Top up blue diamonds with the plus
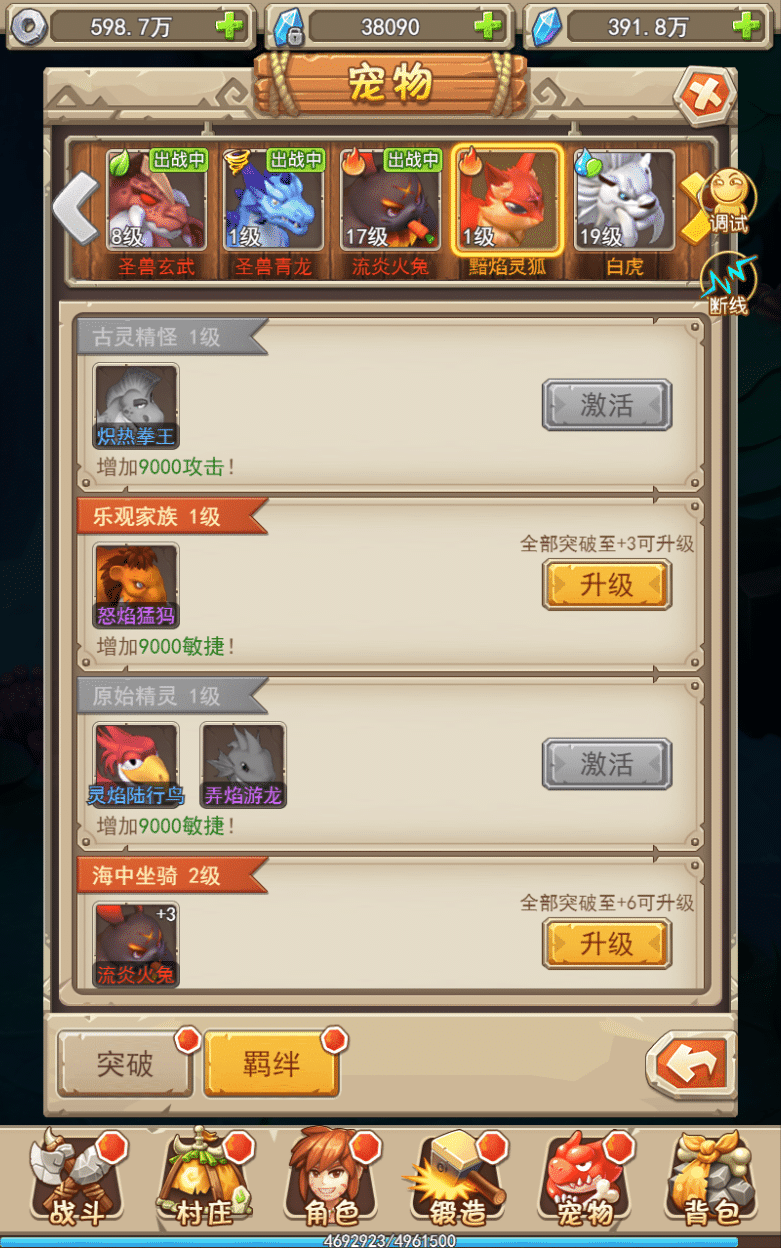 click(x=746, y=26)
